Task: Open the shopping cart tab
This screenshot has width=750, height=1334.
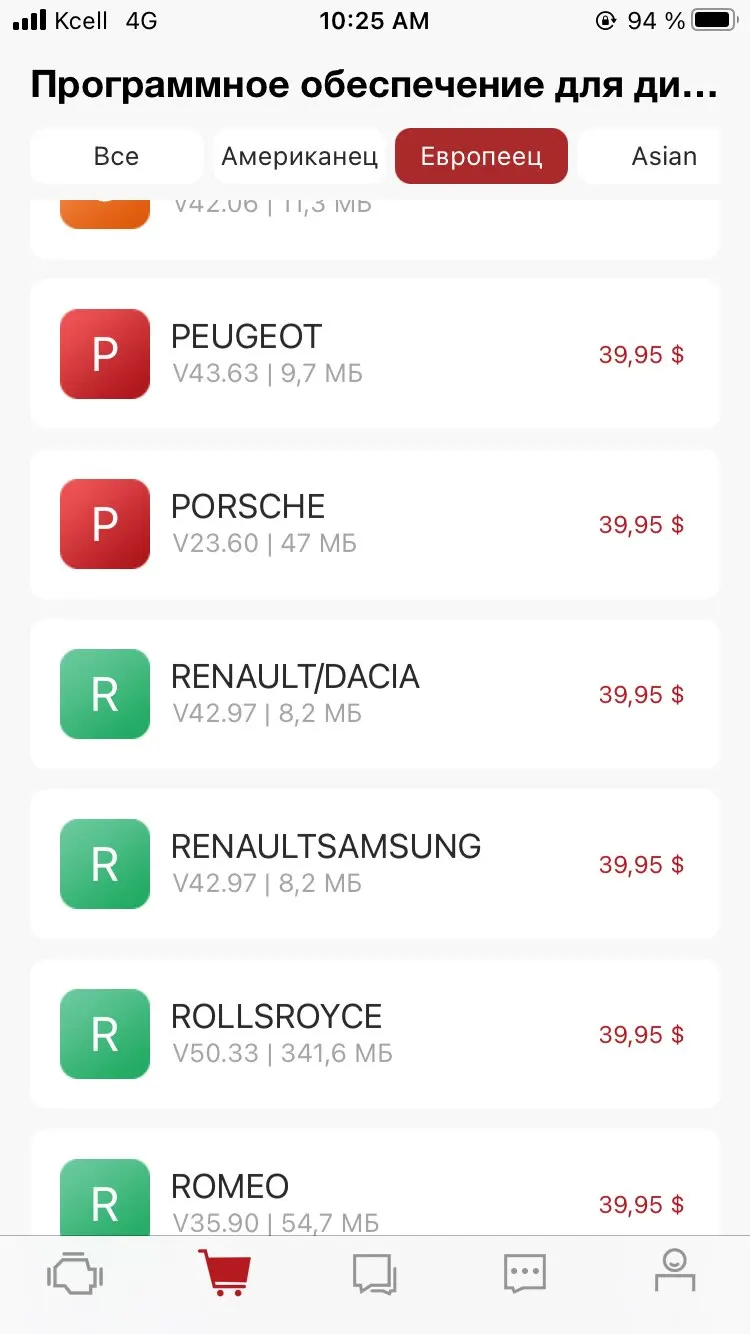Action: [x=225, y=1274]
